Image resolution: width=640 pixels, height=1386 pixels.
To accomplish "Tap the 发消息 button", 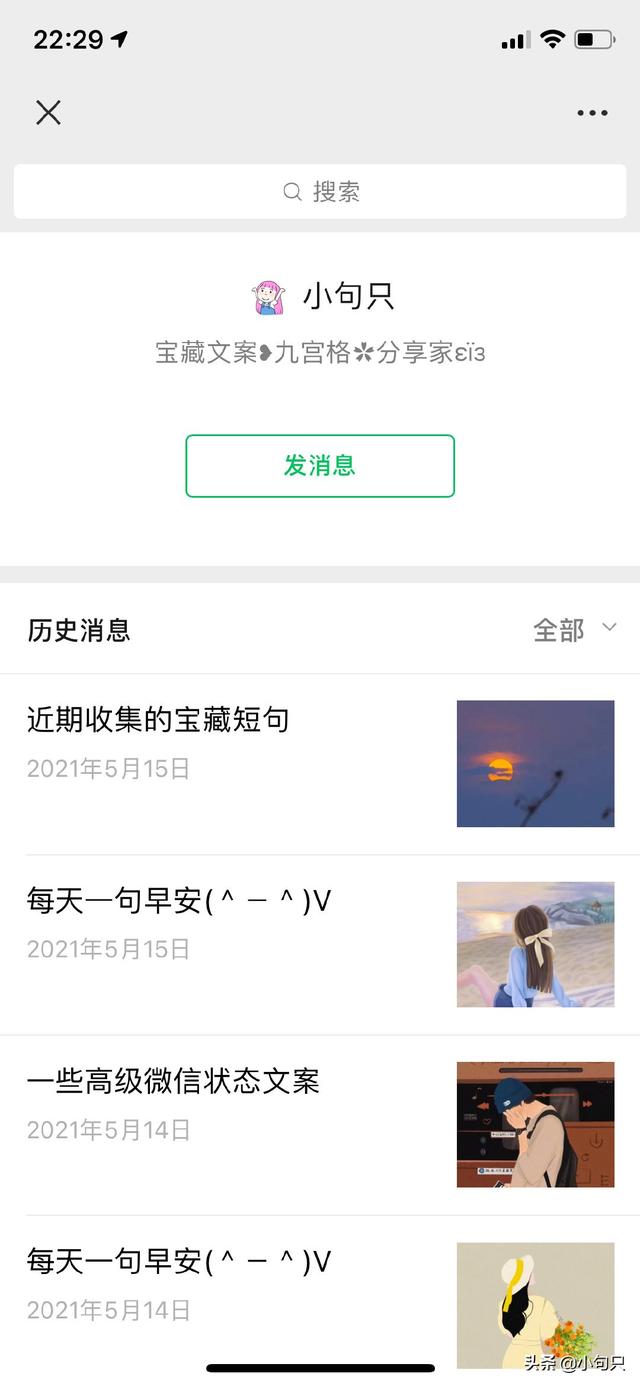I will (320, 466).
